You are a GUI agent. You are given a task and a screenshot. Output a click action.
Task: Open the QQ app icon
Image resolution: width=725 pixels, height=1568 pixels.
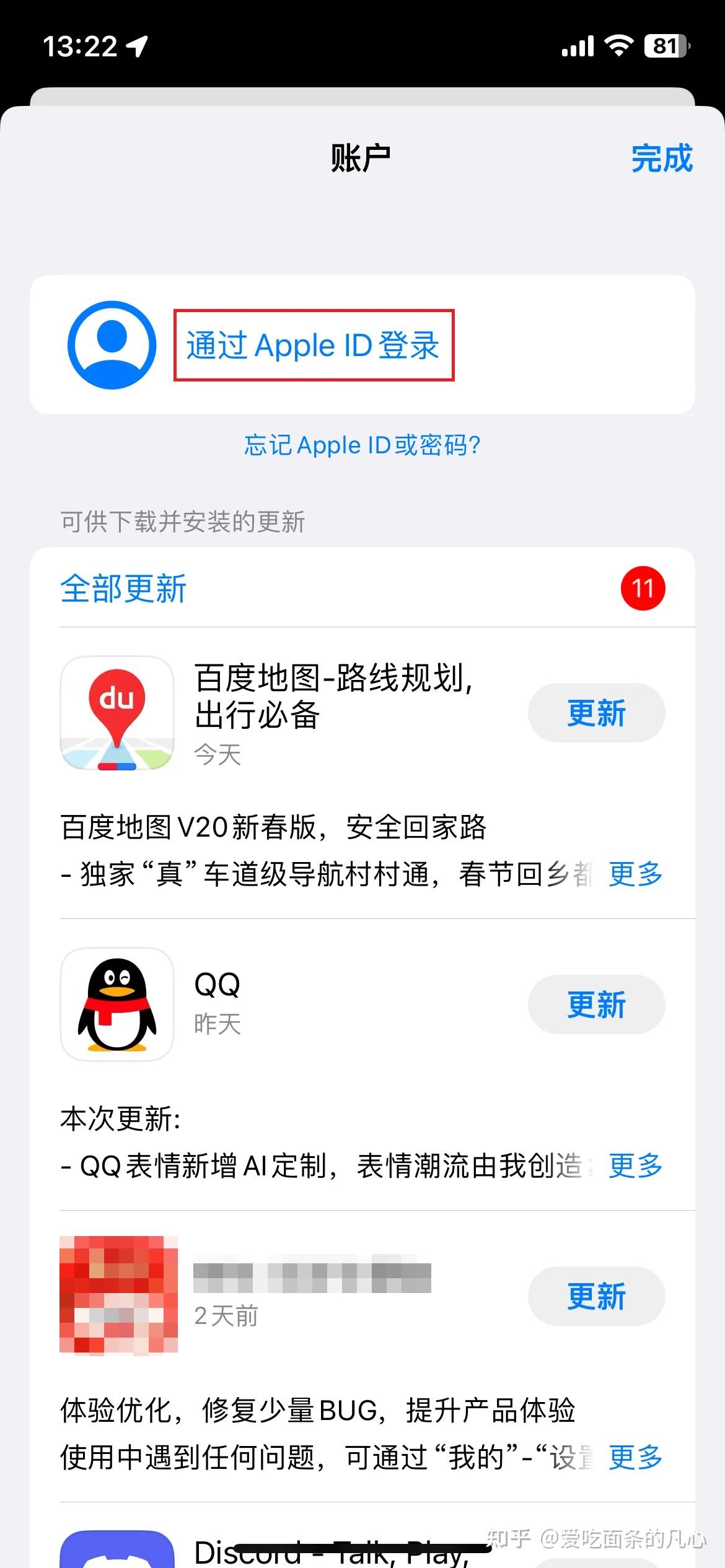(x=118, y=1004)
